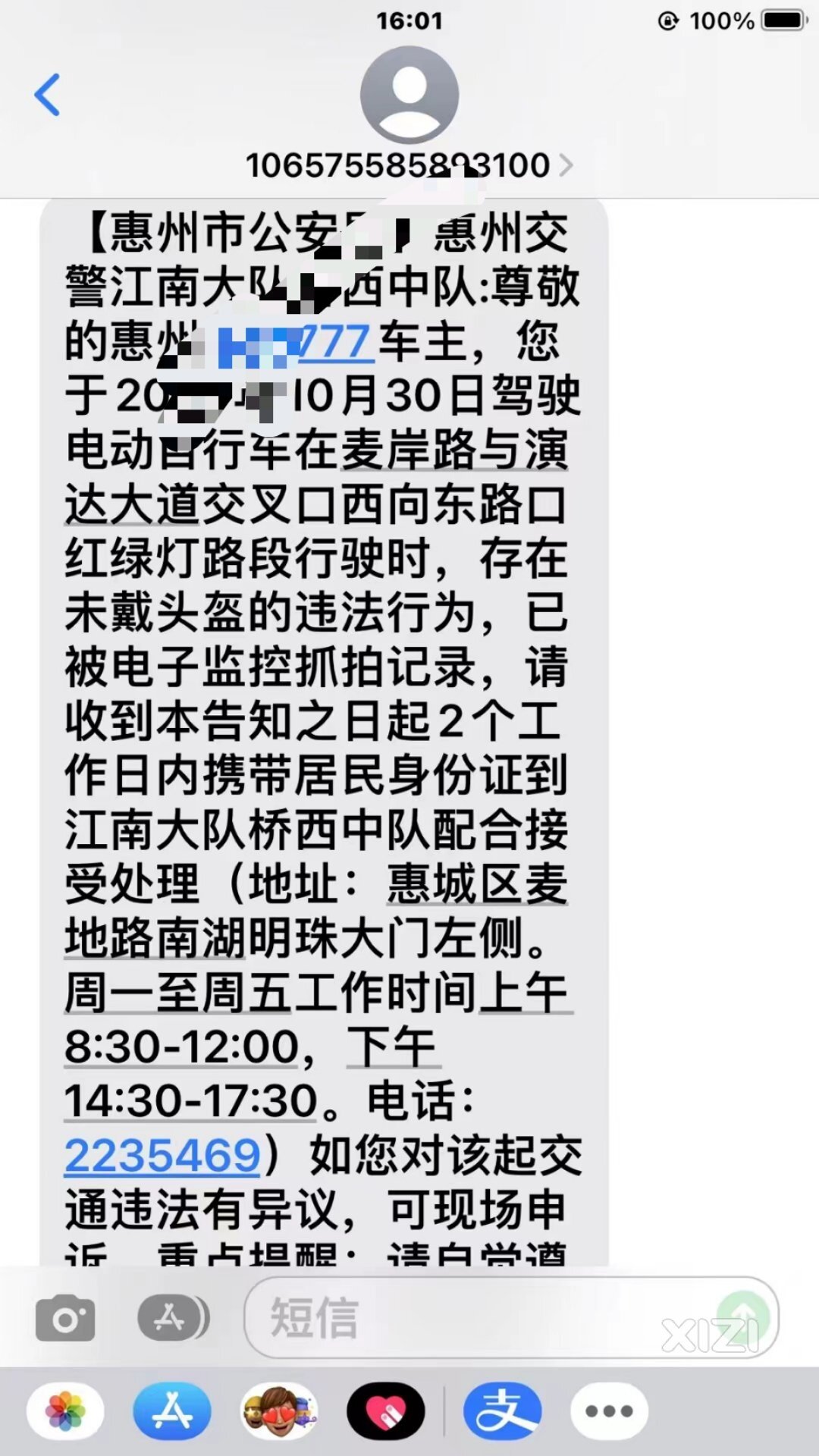Open the camera to attach a photo
The image size is (819, 1456).
65,1319
